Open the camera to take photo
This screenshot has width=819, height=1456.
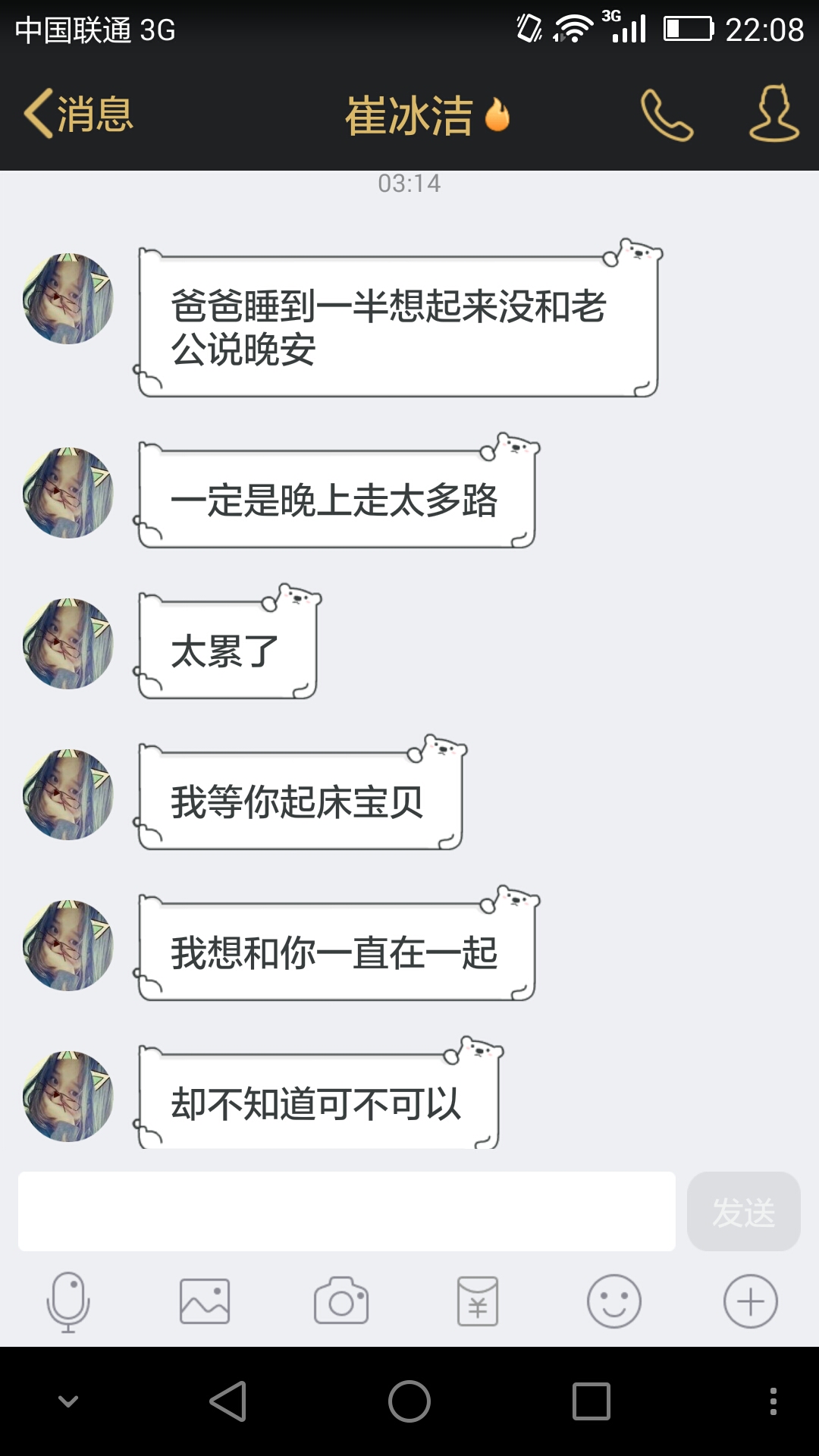point(341,1301)
